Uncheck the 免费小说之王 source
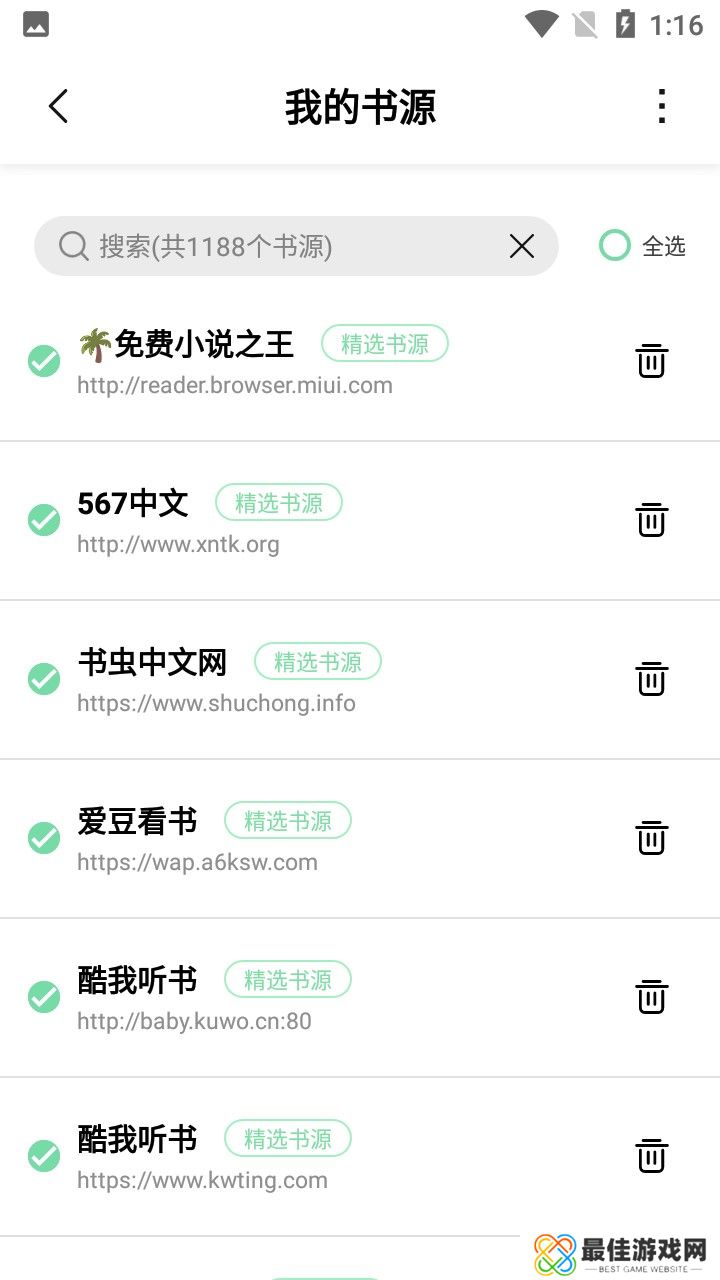 [44, 361]
